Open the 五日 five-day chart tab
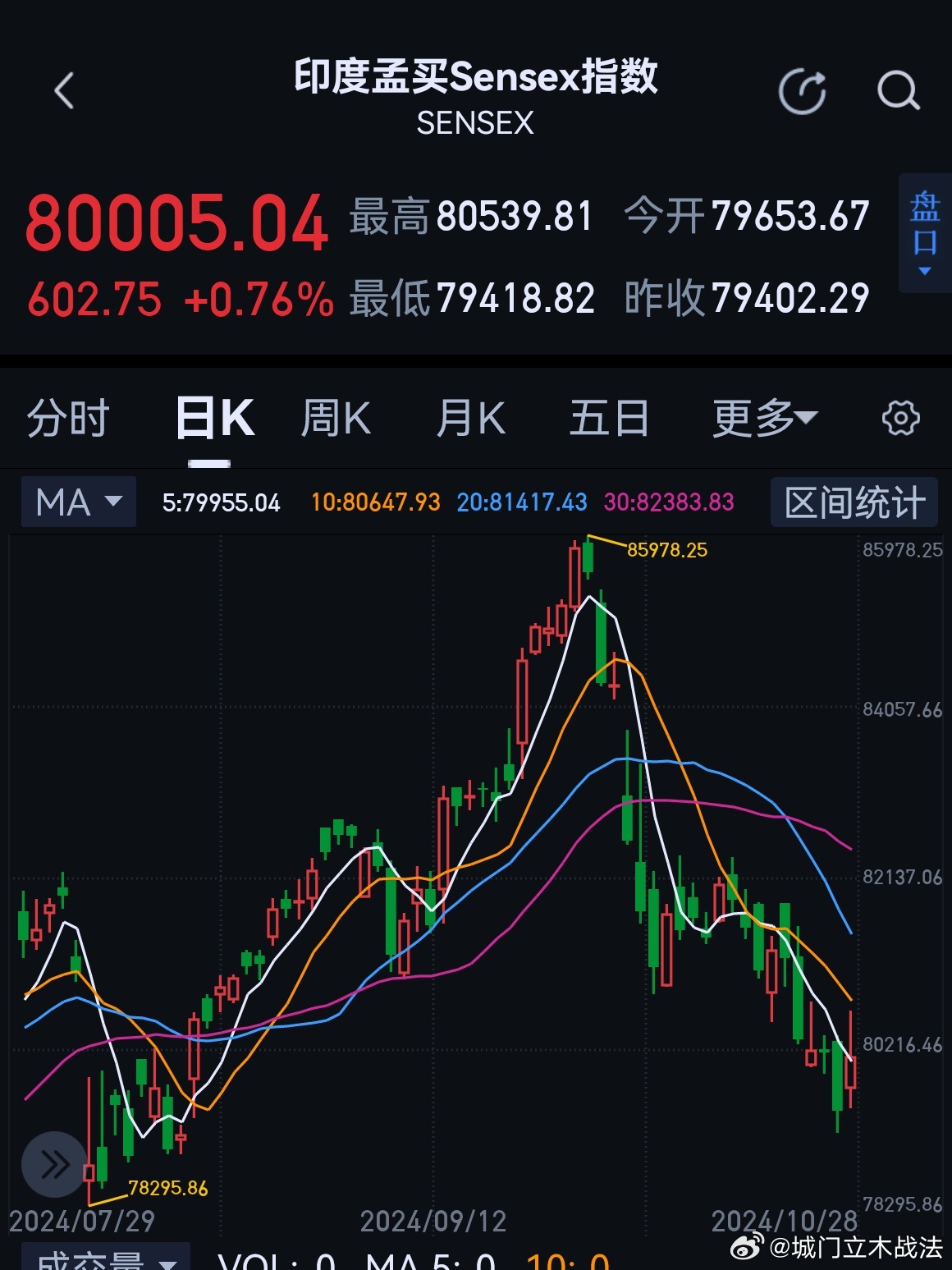 [x=607, y=417]
